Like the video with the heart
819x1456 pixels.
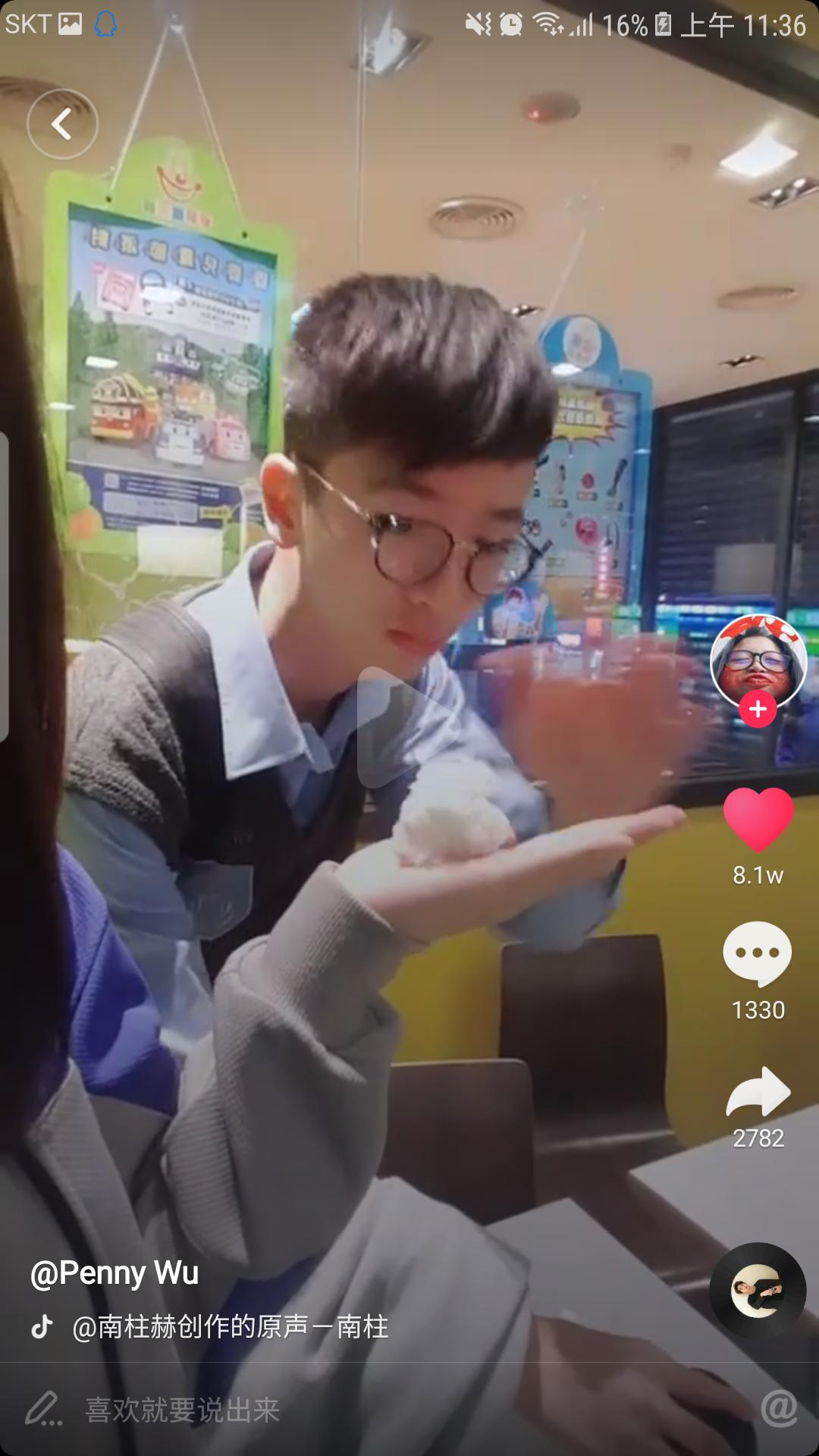(x=758, y=818)
